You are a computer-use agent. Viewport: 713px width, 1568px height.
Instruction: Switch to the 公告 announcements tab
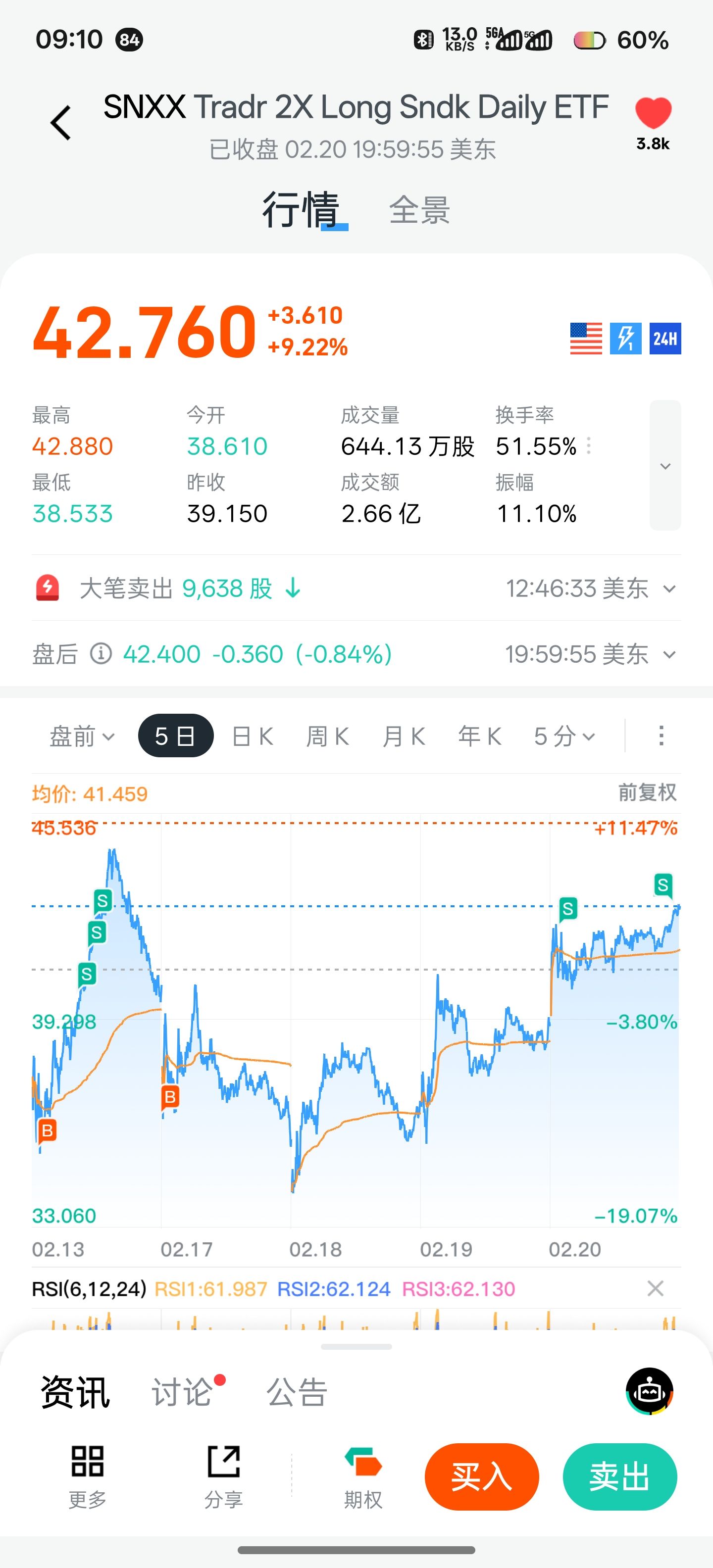(x=297, y=1392)
